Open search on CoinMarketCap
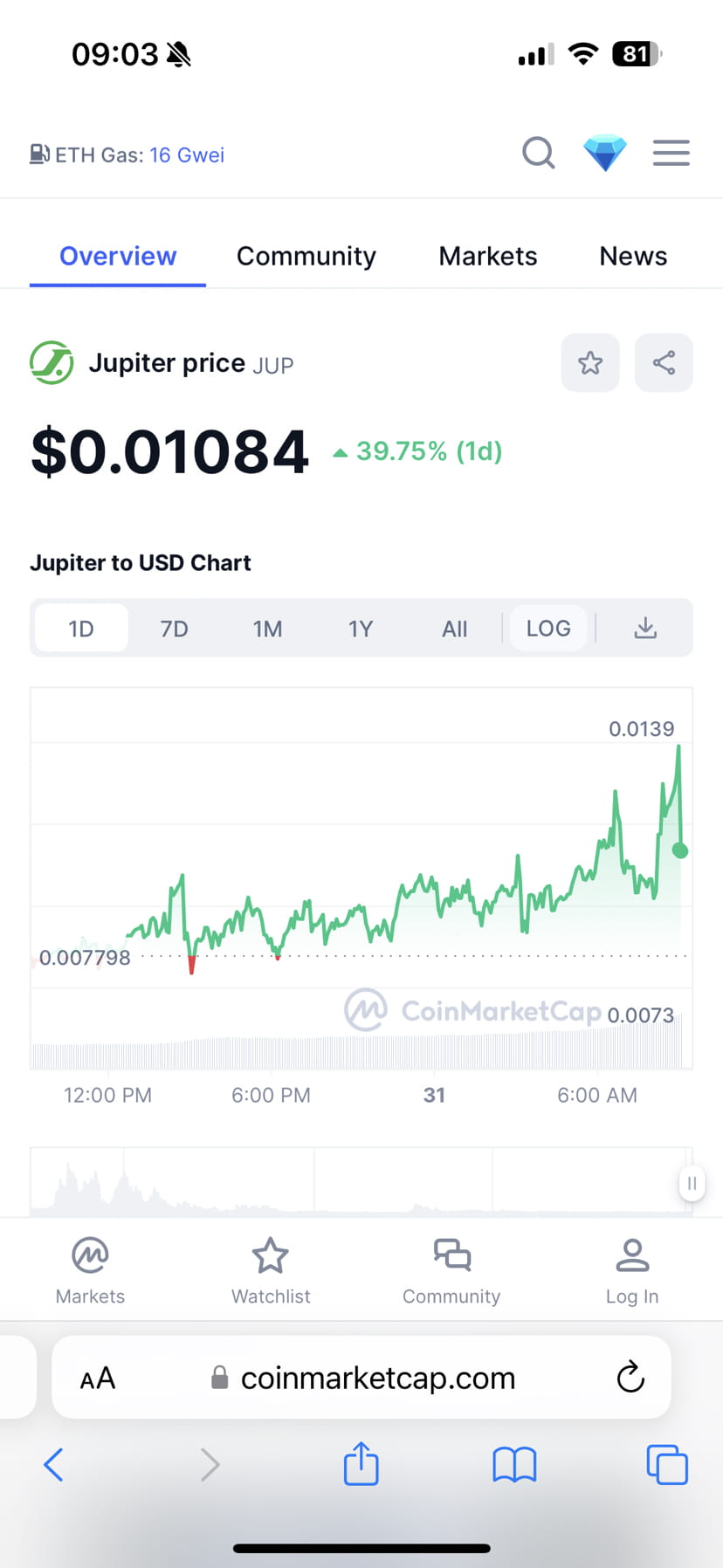Image resolution: width=723 pixels, height=1568 pixels. (539, 153)
